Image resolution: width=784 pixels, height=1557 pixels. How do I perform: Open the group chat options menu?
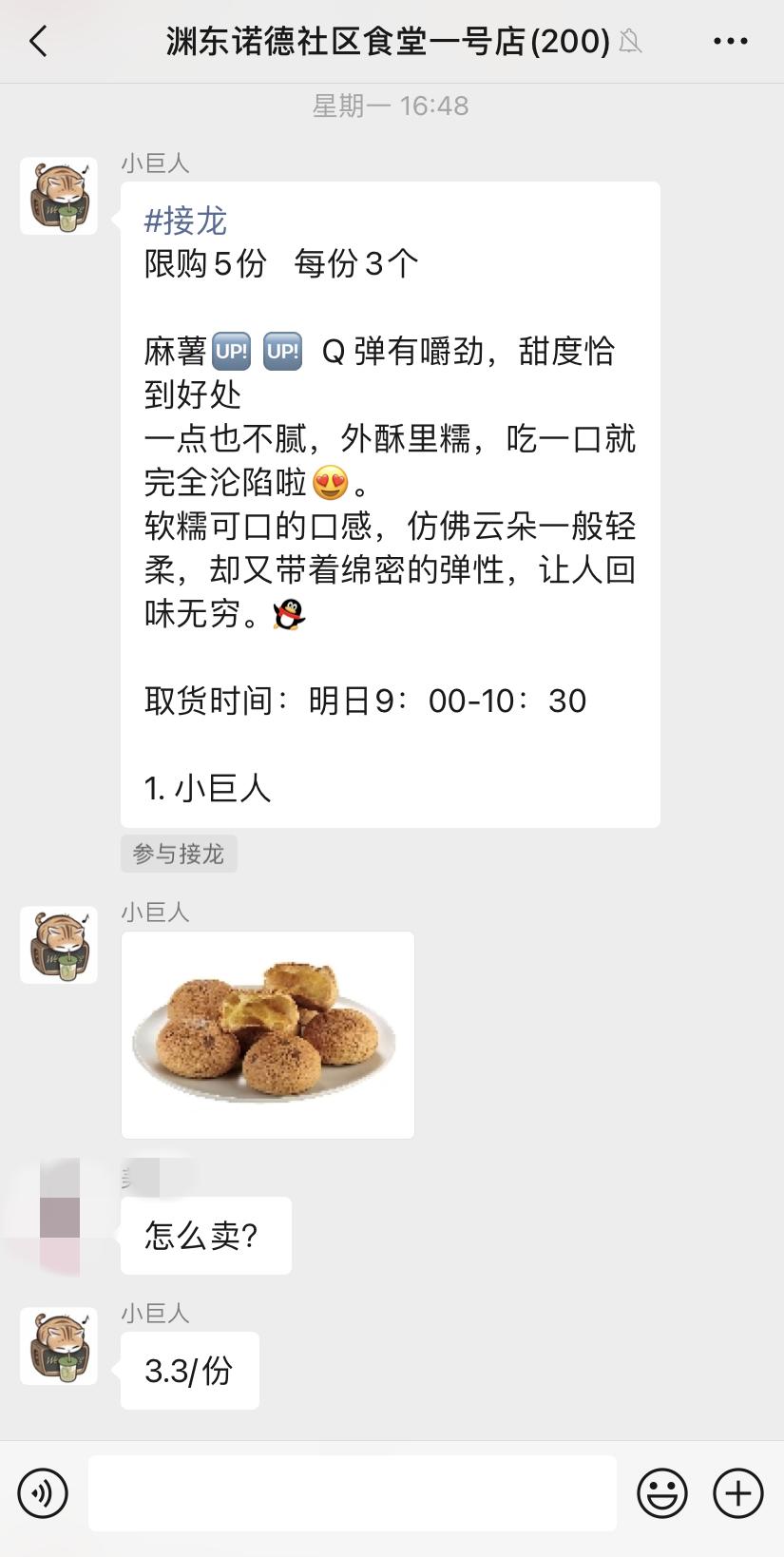coord(730,41)
